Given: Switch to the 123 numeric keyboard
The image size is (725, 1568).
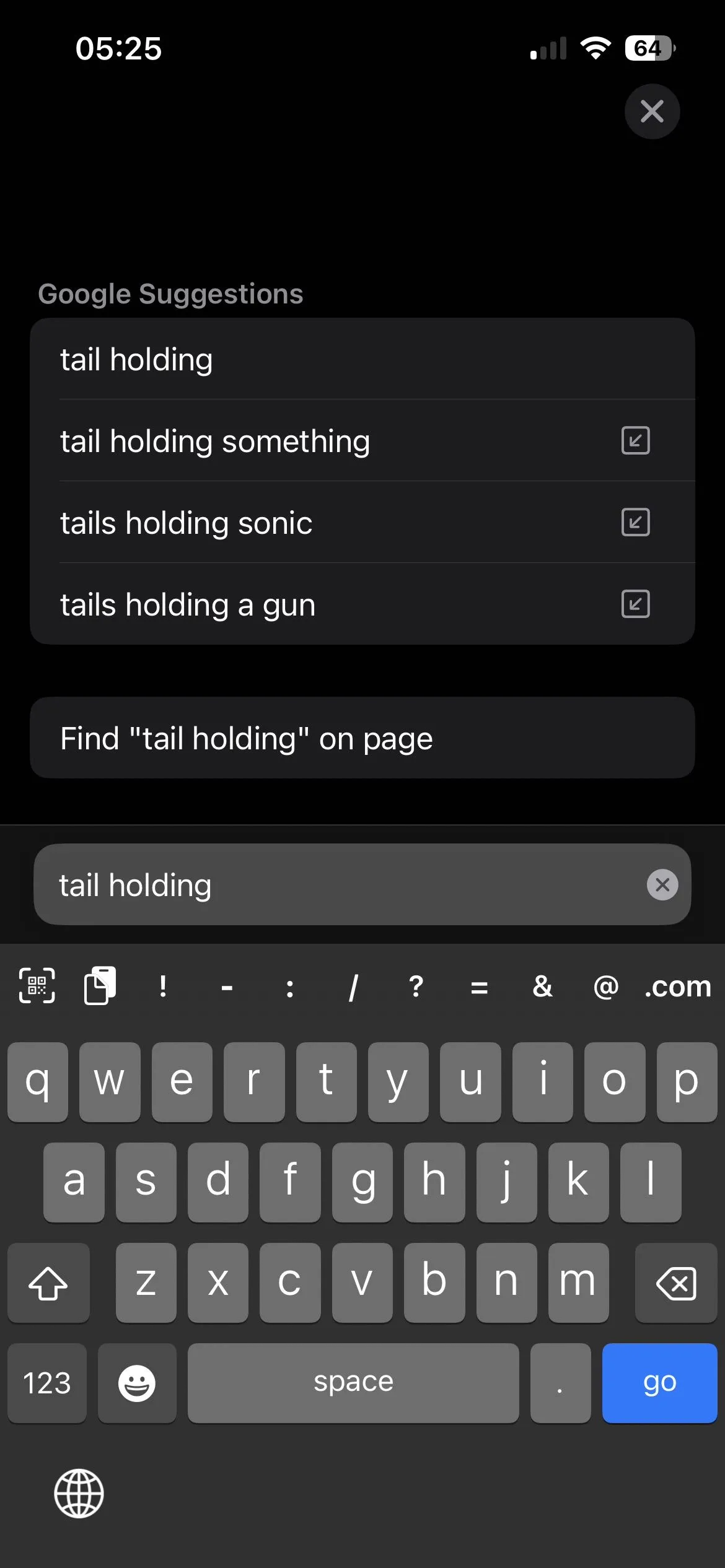Looking at the screenshot, I should 47,1382.
